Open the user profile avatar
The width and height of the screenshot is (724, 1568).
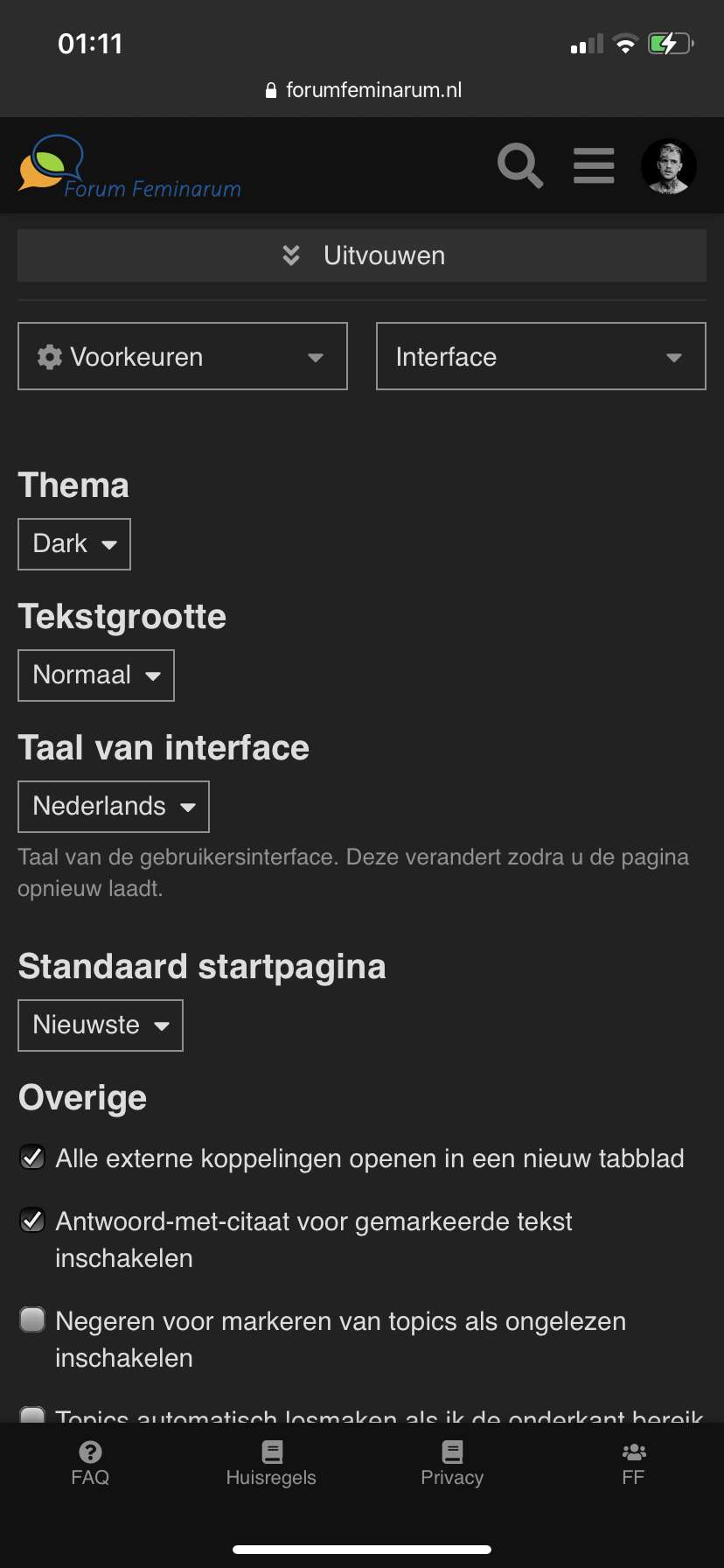pos(669,166)
